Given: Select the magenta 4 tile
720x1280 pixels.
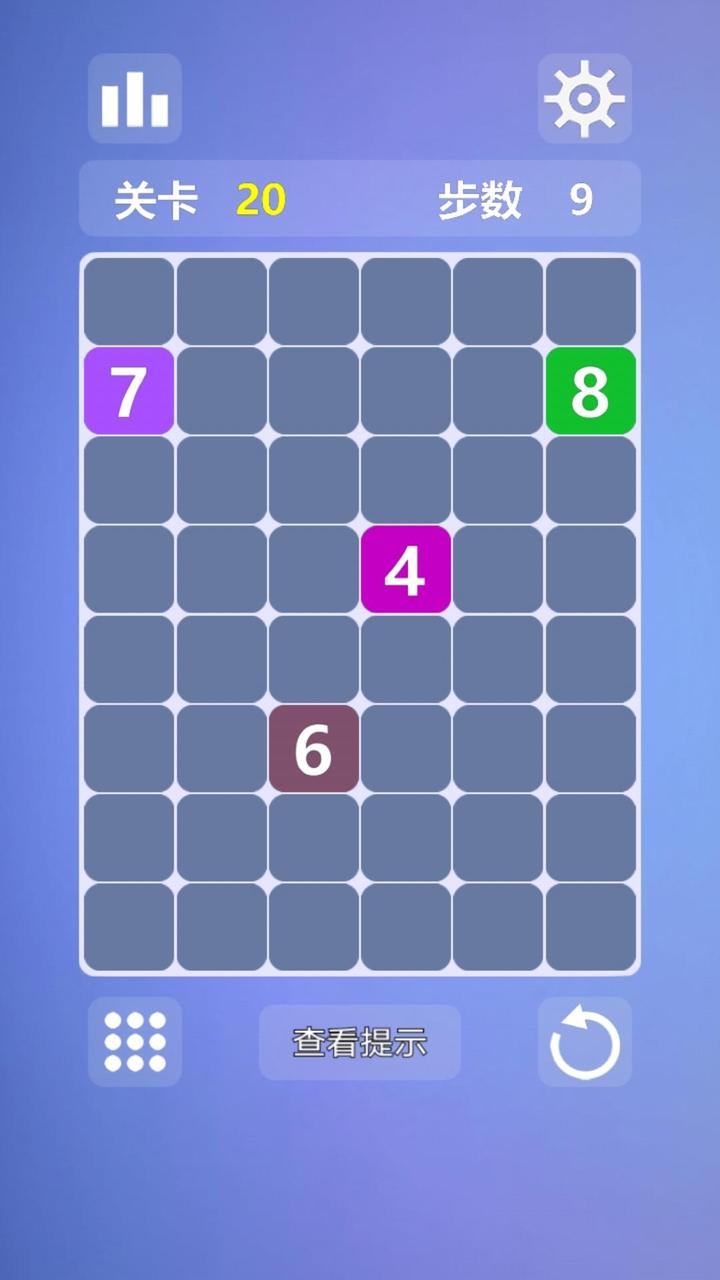Looking at the screenshot, I should [x=405, y=570].
